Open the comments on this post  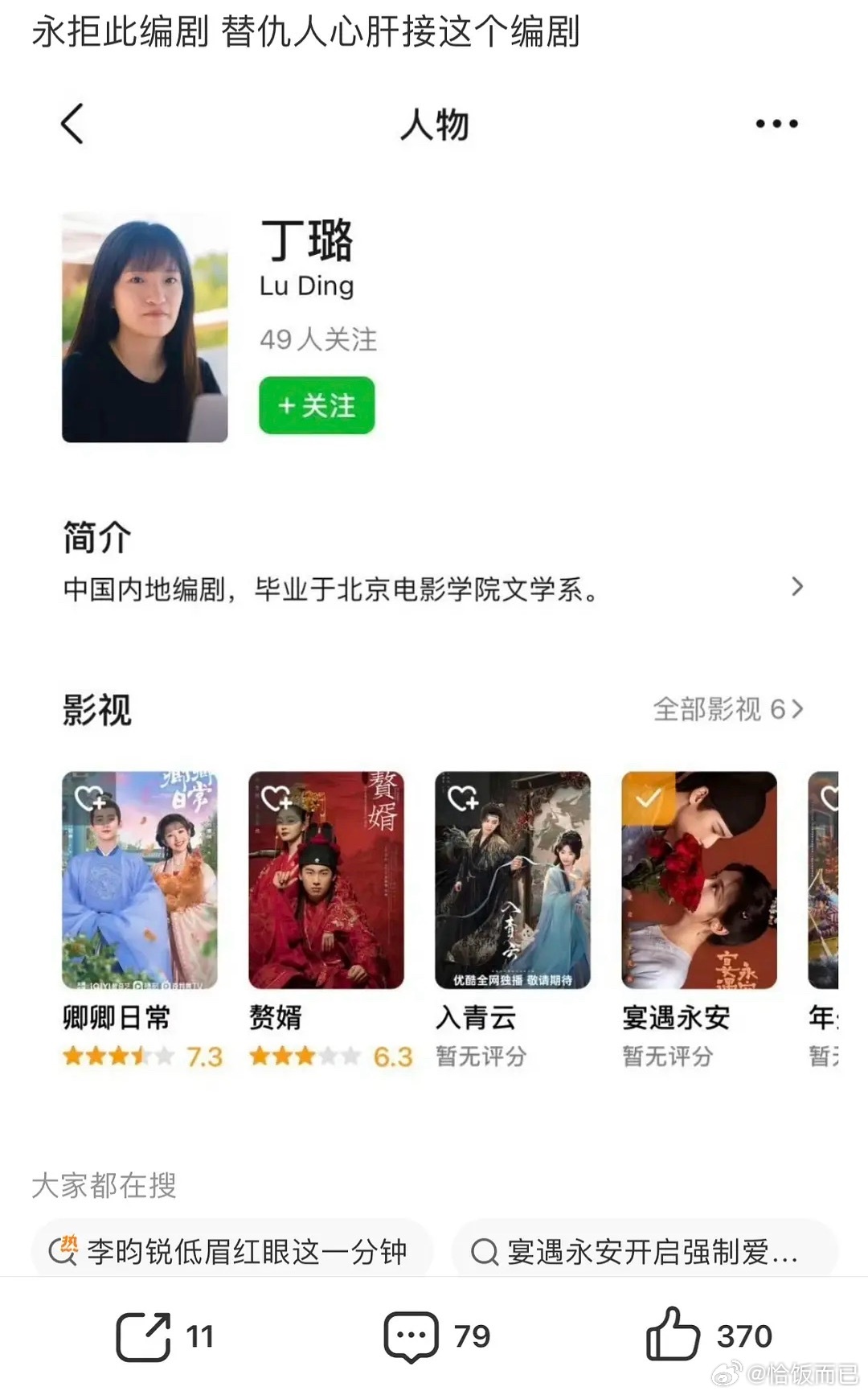(411, 1336)
